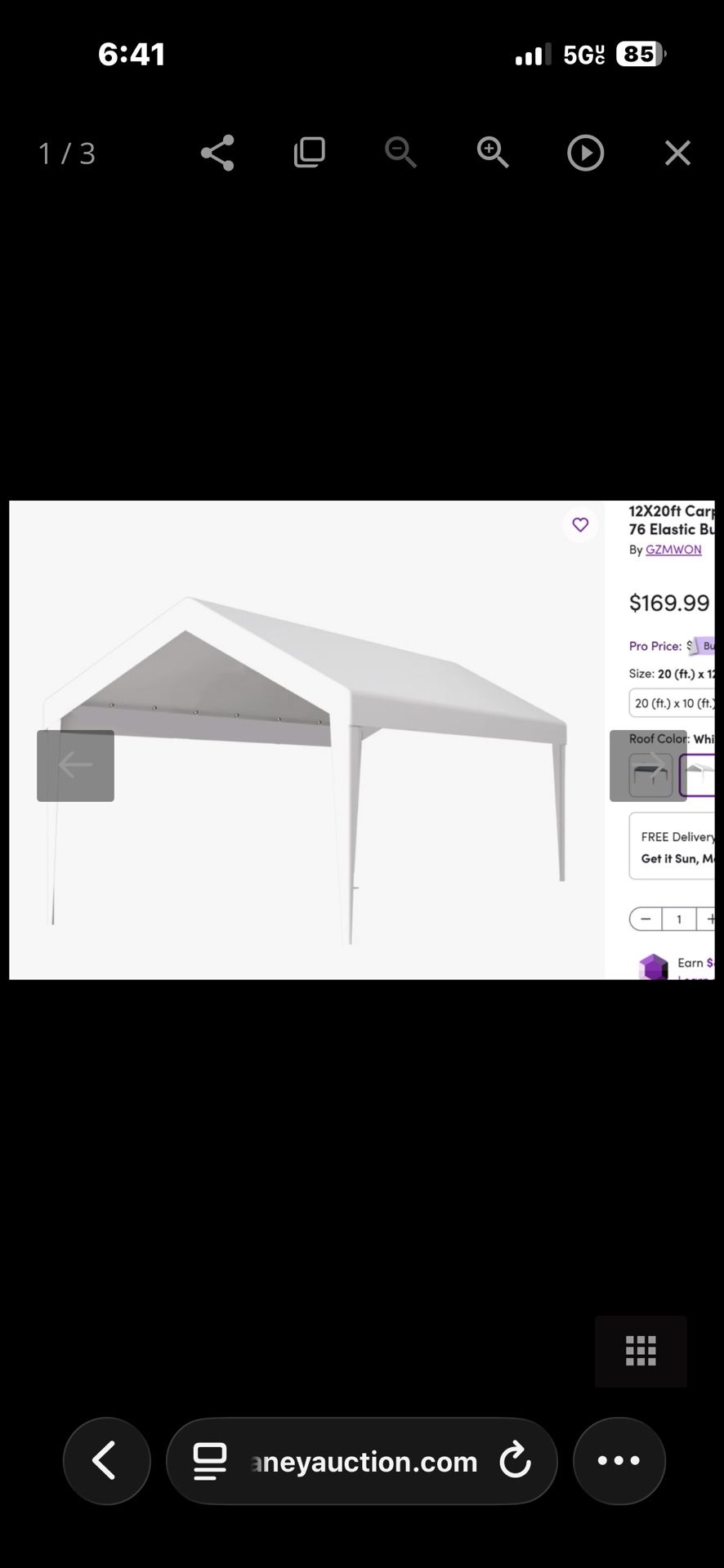
Task: Go to the previous image
Action: (75, 765)
